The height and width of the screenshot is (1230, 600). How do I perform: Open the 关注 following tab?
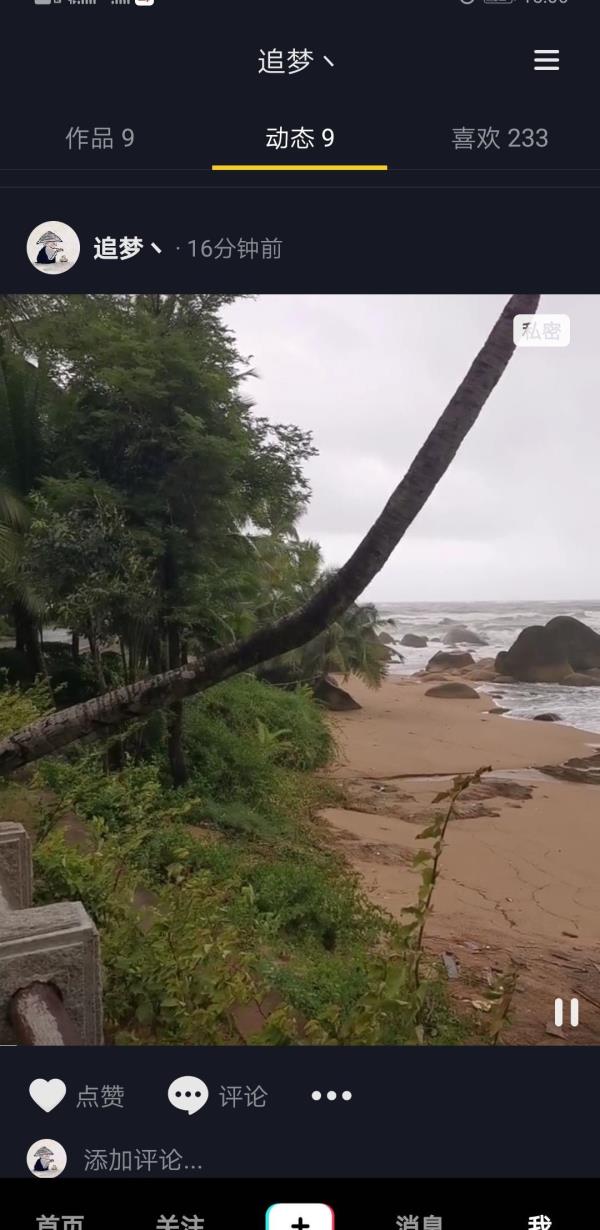tap(180, 1220)
